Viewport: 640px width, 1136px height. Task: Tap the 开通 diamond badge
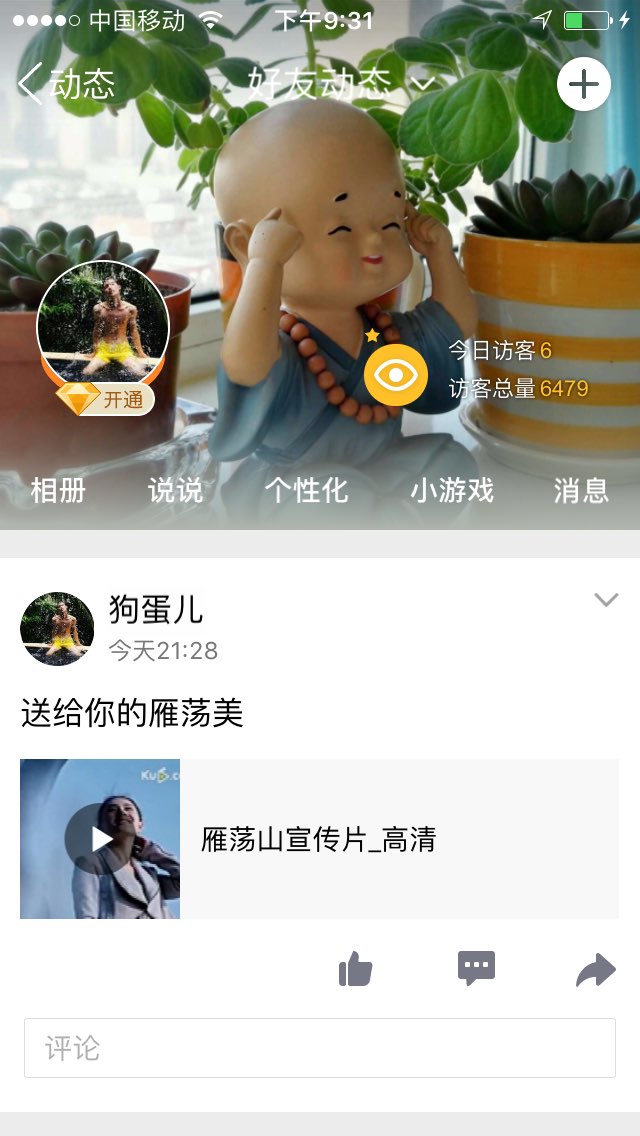[105, 400]
